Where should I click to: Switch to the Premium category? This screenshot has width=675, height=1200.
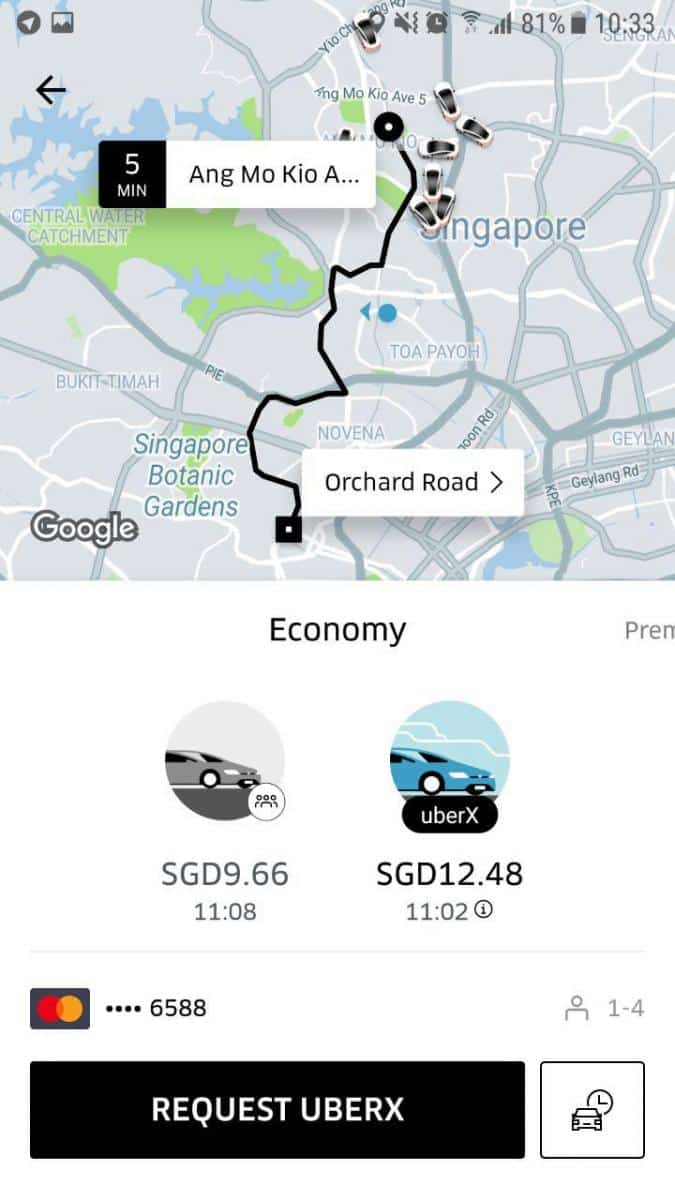(x=648, y=630)
